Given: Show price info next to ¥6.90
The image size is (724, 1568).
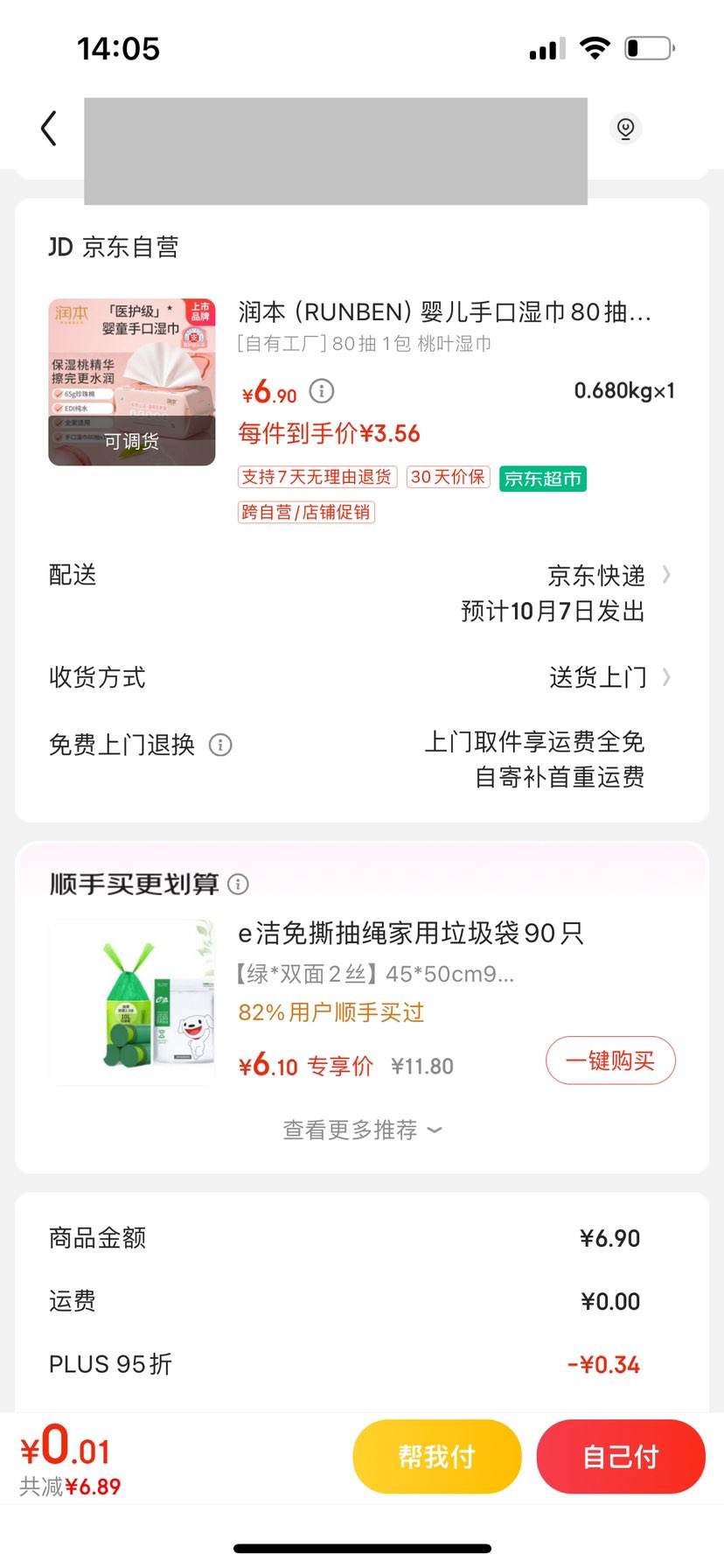Looking at the screenshot, I should (x=322, y=391).
